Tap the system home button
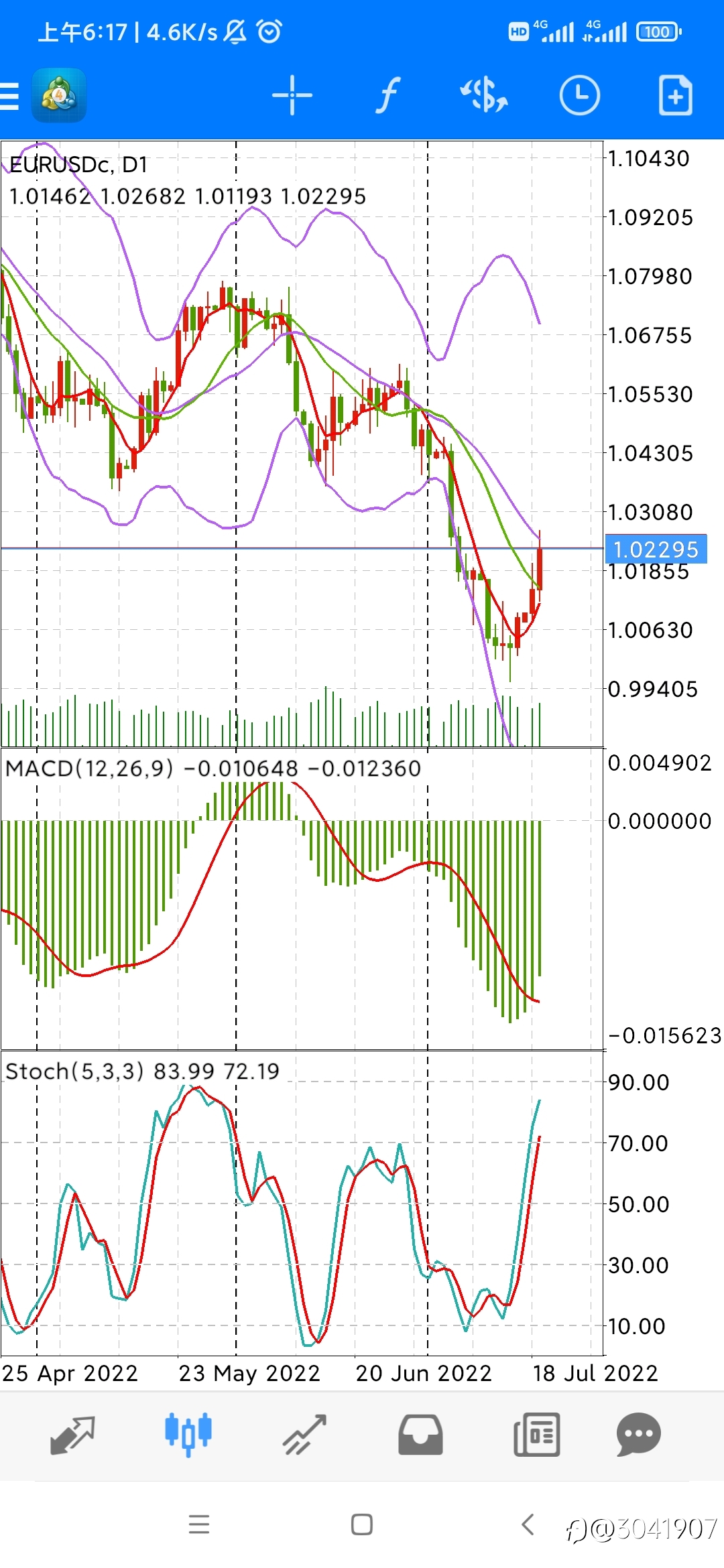724x1568 pixels. point(362,1524)
